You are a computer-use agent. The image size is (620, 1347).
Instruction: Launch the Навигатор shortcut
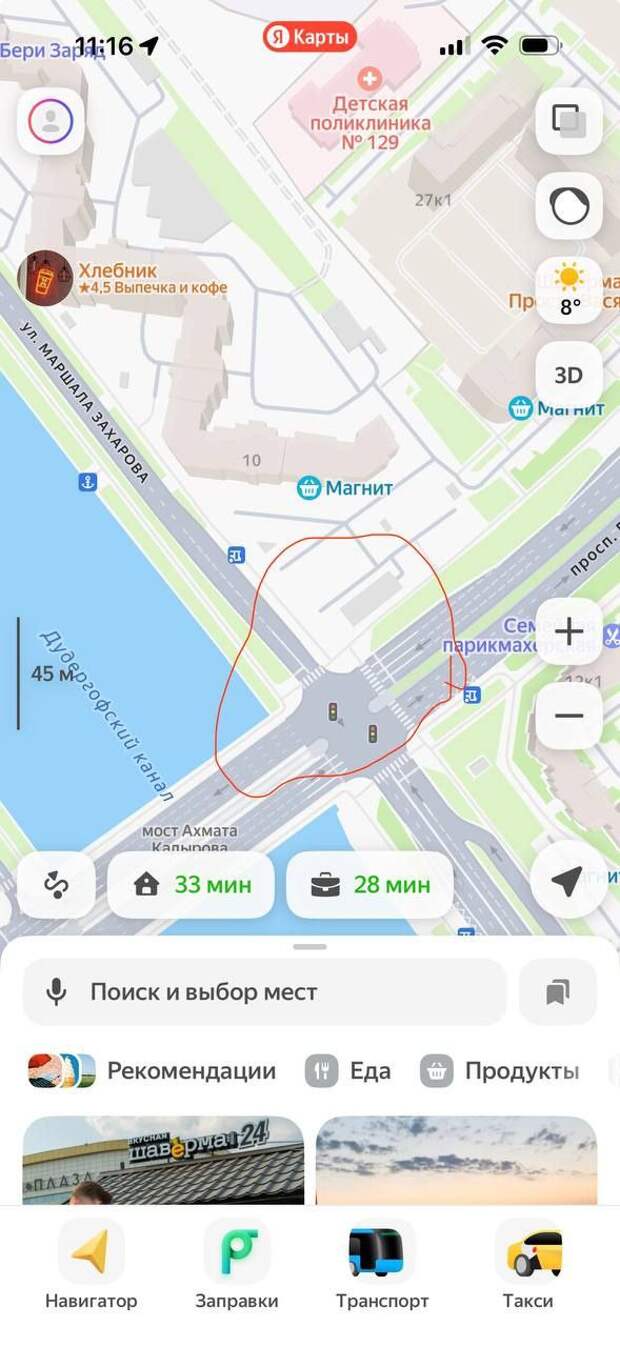[91, 1264]
